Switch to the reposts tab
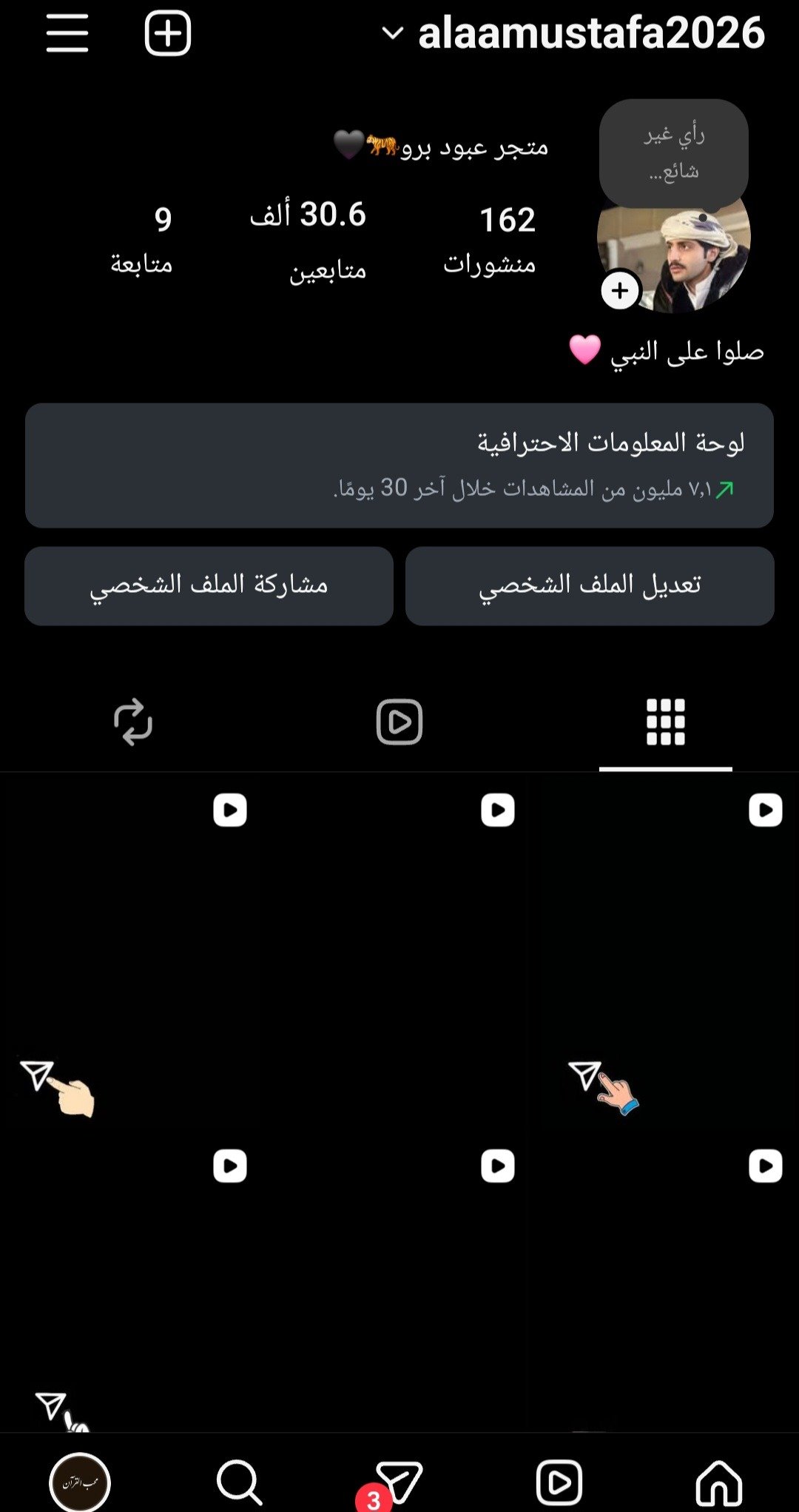The height and width of the screenshot is (1512, 799). (x=133, y=722)
